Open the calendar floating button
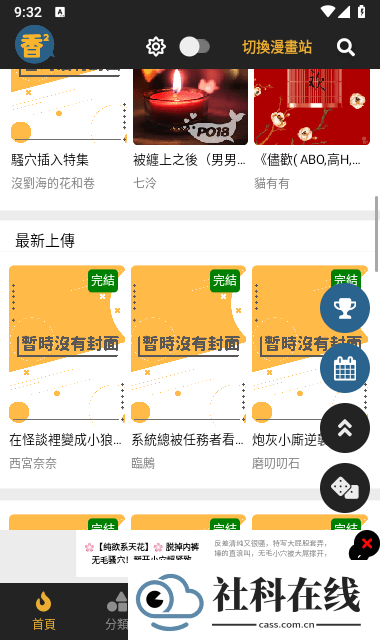This screenshot has height=640, width=380. coord(345,368)
